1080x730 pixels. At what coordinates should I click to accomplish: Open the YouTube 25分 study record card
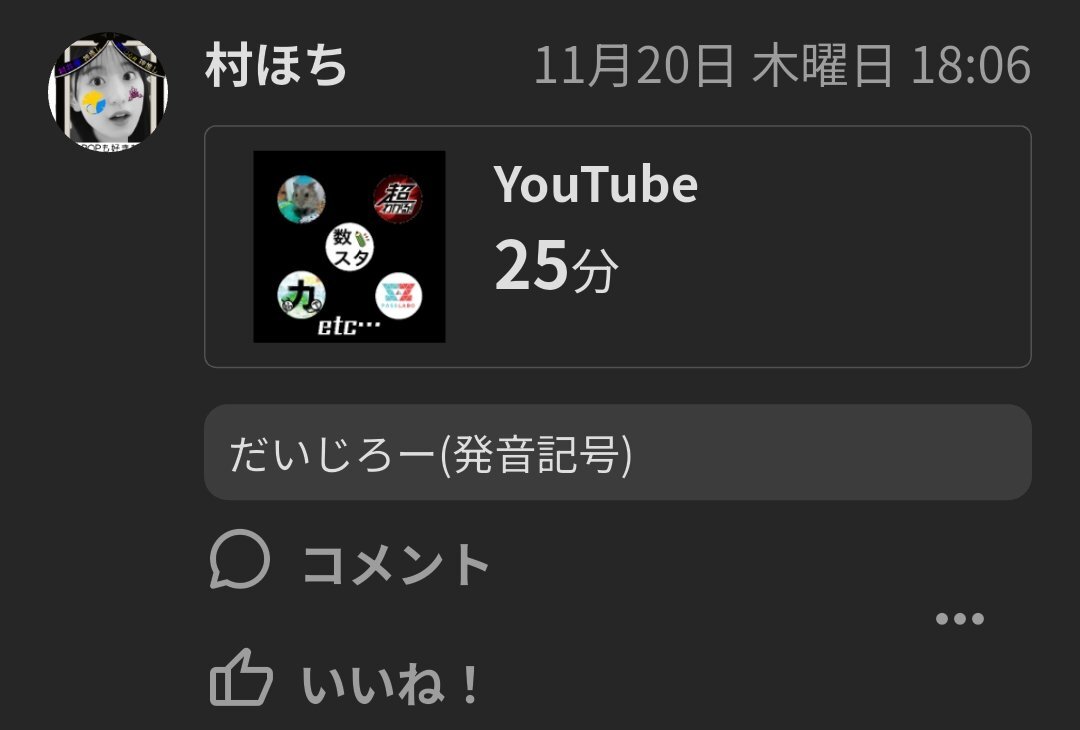click(618, 247)
